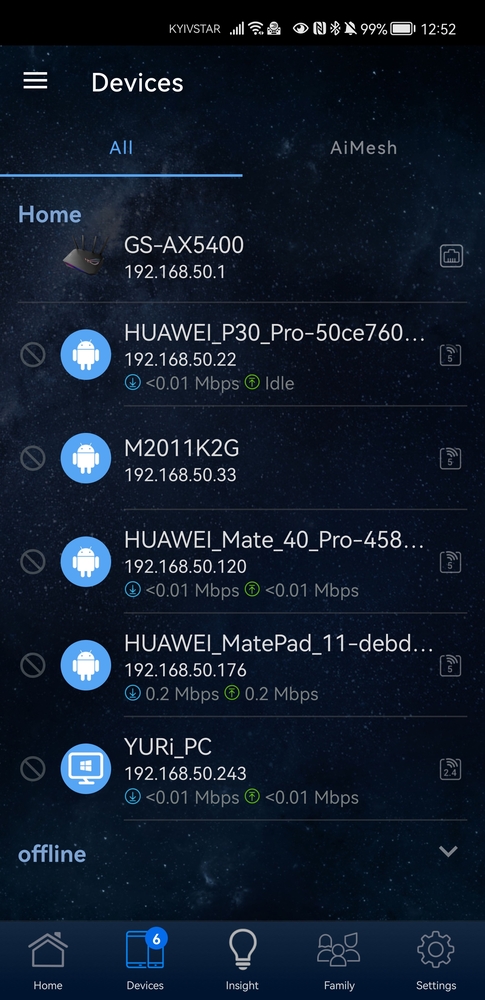This screenshot has height=1000, width=485.
Task: Switch to the Family tab
Action: pyautogui.click(x=339, y=960)
